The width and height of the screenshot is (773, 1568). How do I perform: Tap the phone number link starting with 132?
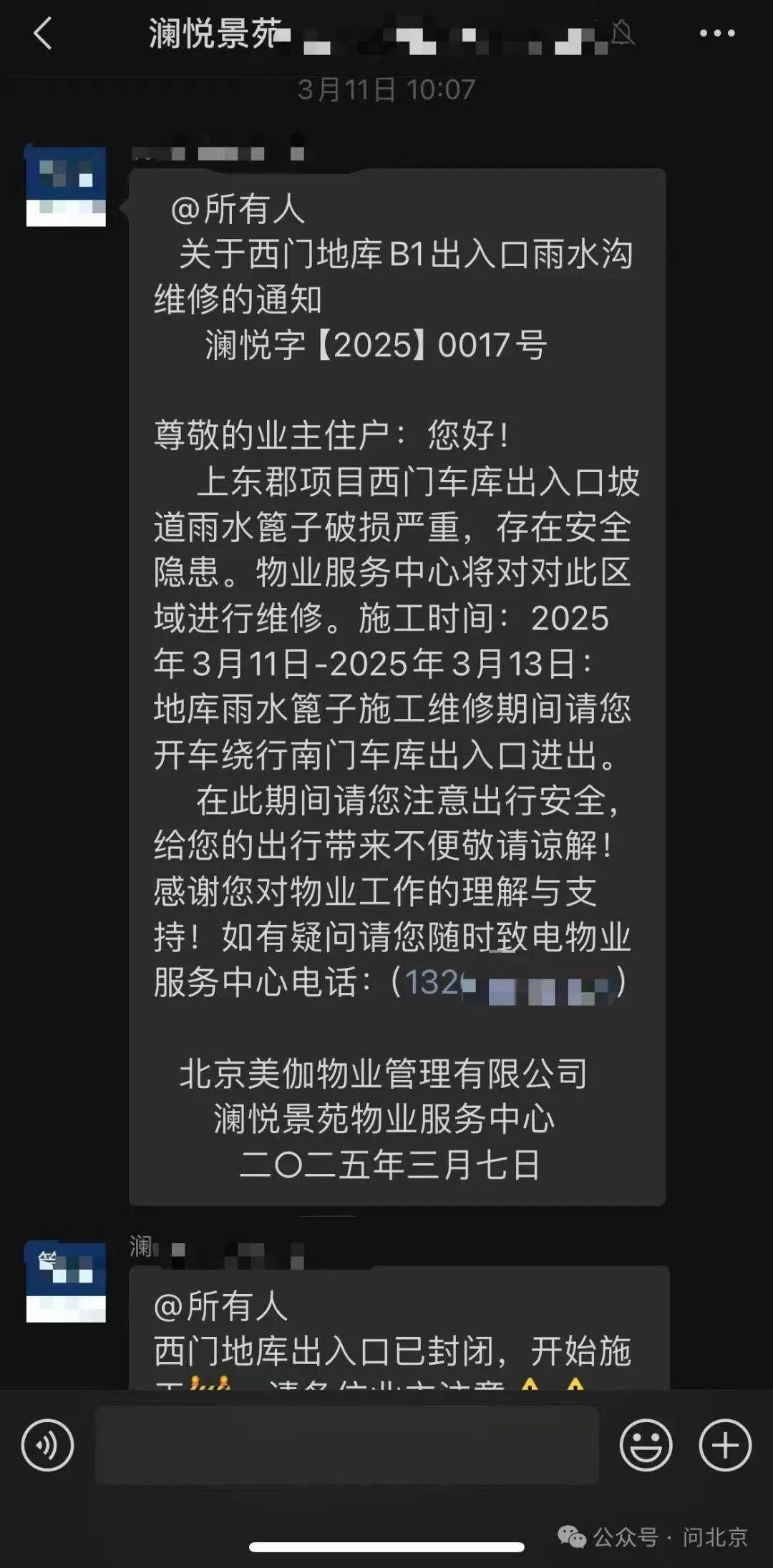(508, 984)
